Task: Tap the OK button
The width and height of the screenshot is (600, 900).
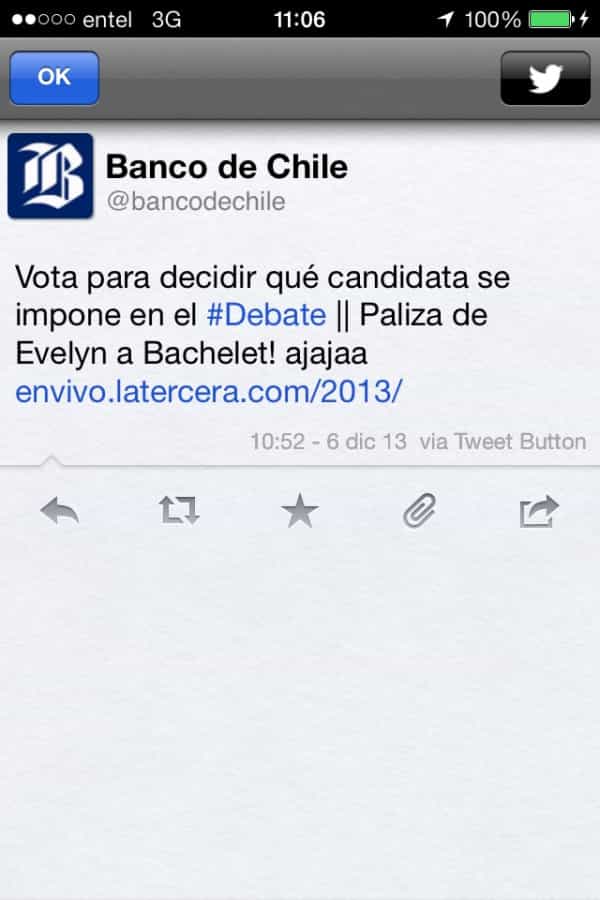Action: 54,78
